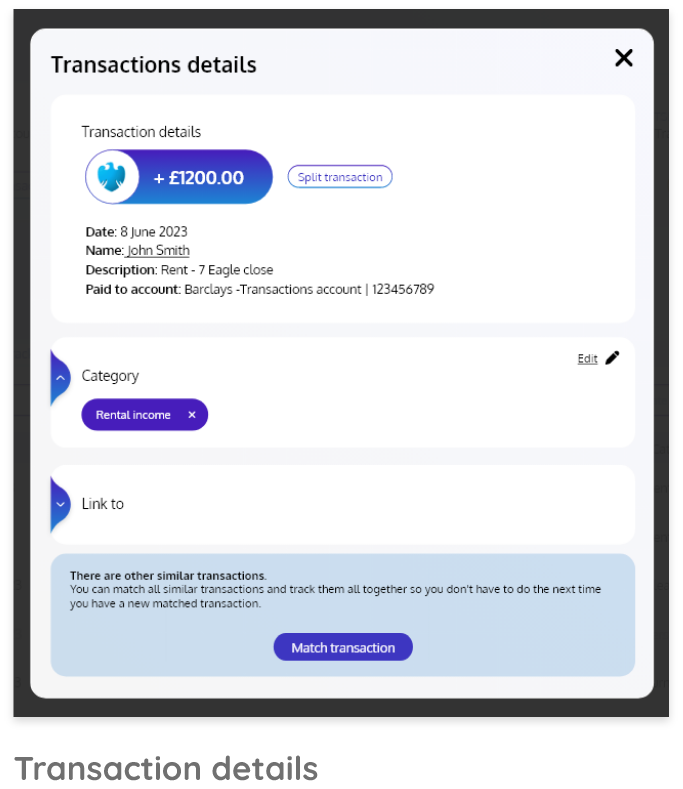Remove the Rental income chip
The height and width of the screenshot is (789, 683).
[192, 415]
